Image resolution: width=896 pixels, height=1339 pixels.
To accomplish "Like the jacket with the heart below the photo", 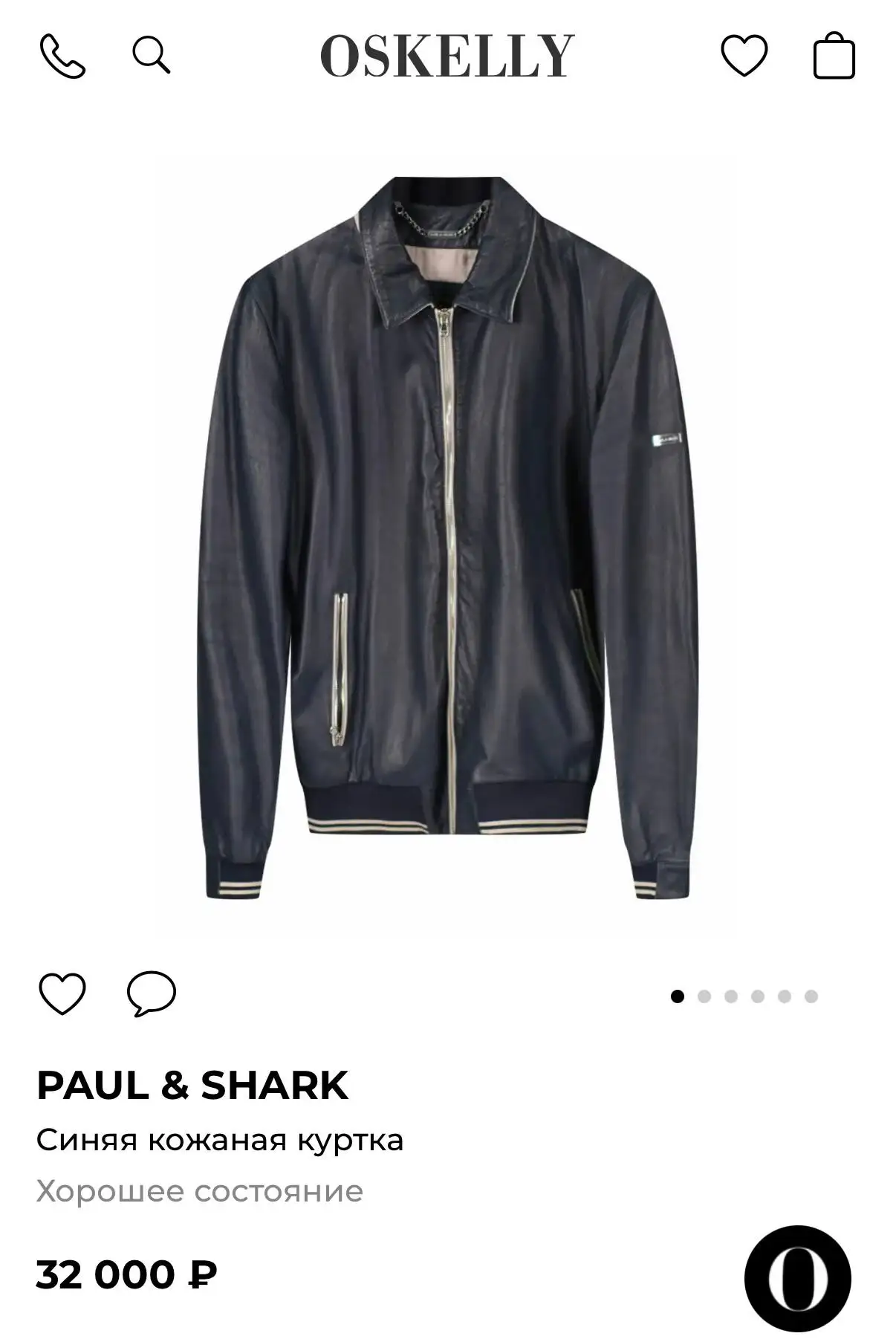I will pos(62,993).
